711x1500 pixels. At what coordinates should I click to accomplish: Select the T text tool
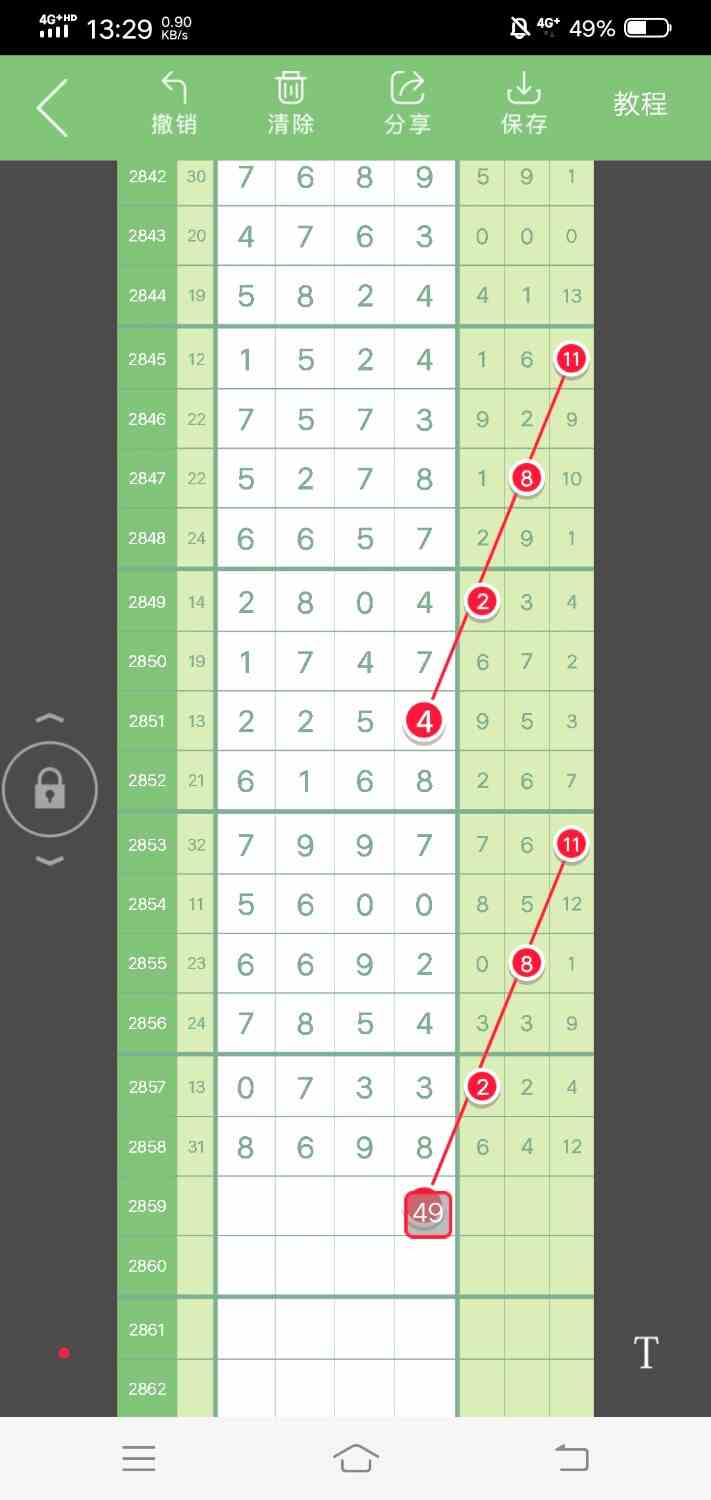(646, 1353)
